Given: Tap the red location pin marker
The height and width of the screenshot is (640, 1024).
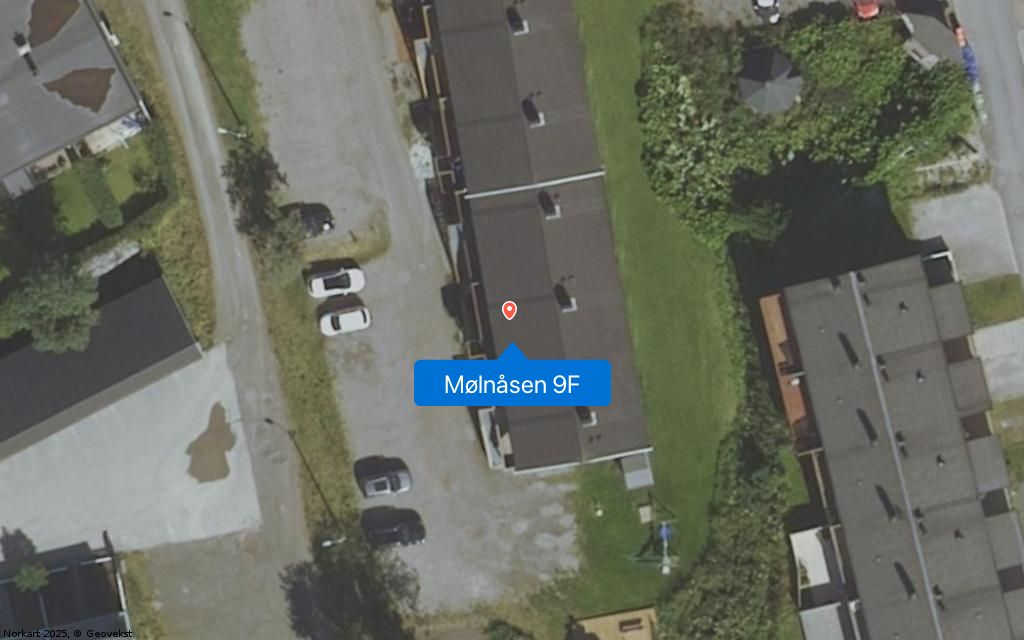Looking at the screenshot, I should click(x=509, y=310).
